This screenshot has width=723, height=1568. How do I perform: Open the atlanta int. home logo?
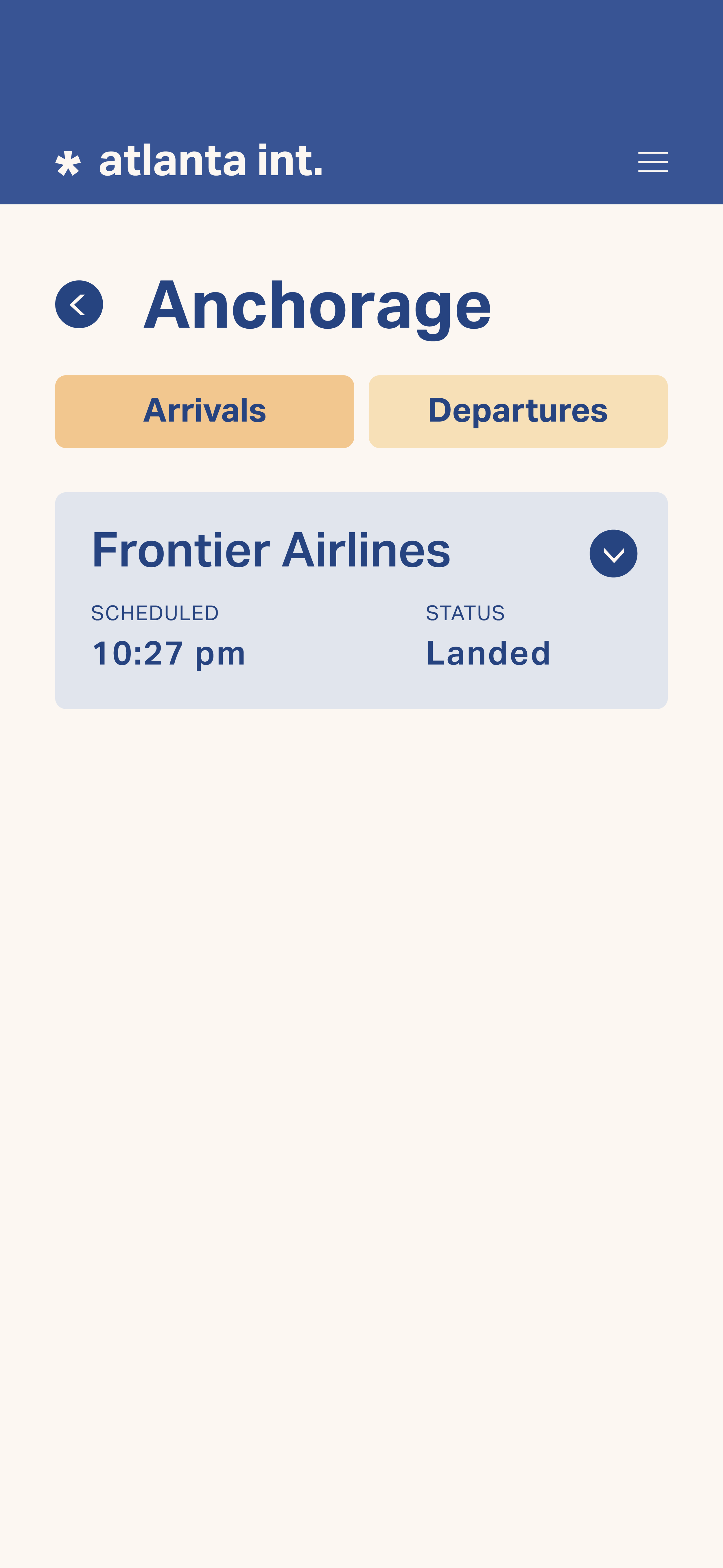pyautogui.click(x=189, y=162)
